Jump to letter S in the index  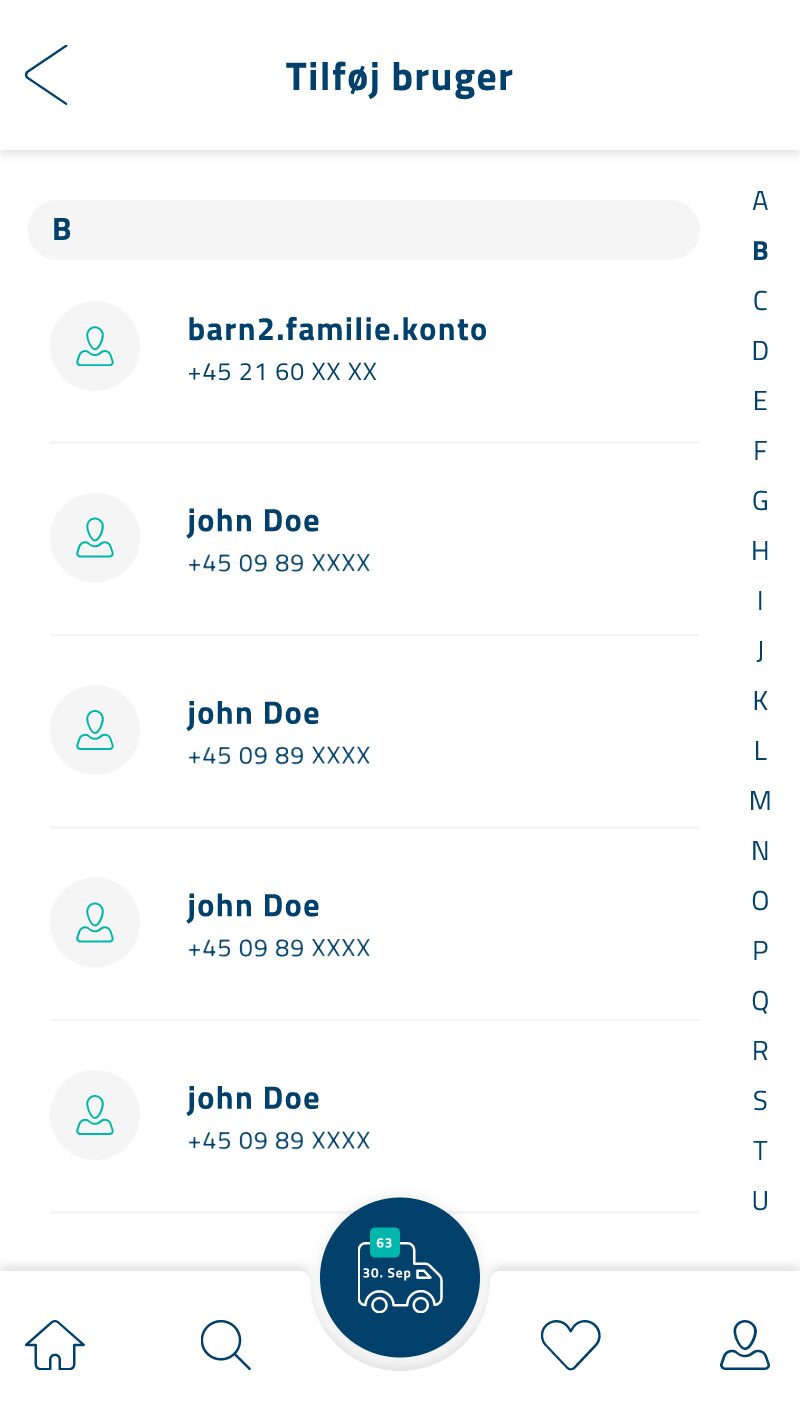tap(760, 1101)
